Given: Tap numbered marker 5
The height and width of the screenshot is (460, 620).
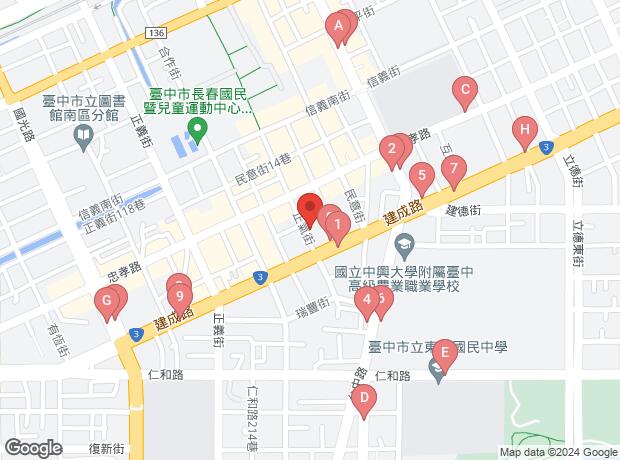Looking at the screenshot, I should pos(422,177).
